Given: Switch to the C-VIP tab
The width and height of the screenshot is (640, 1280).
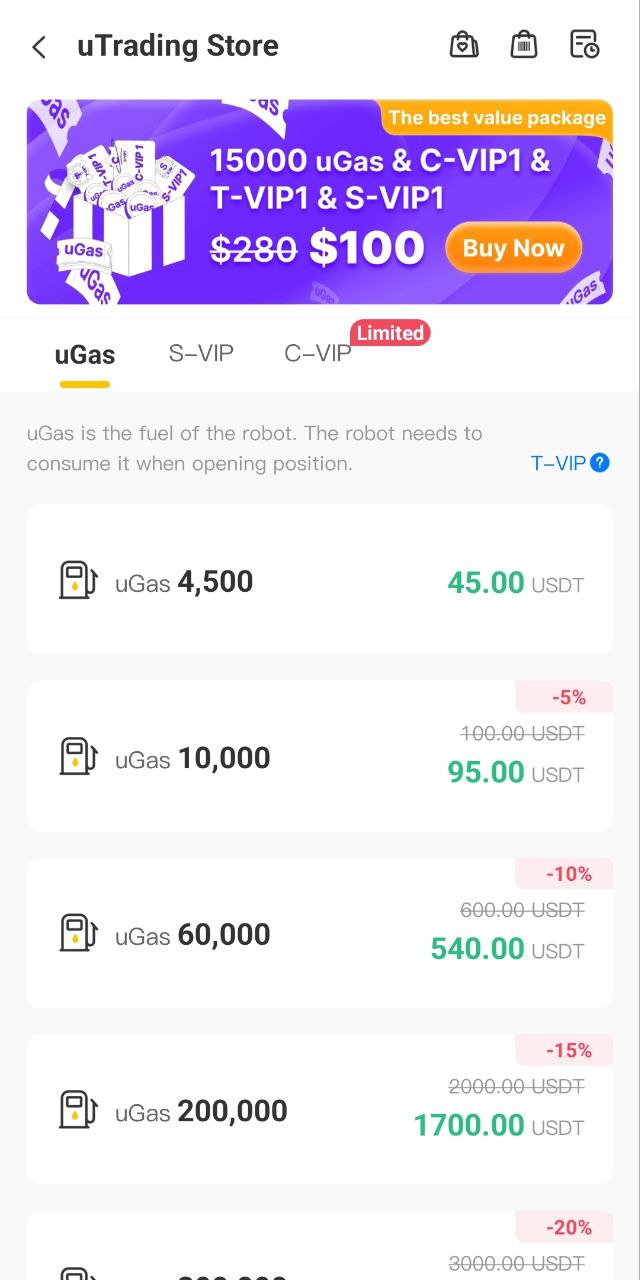Looking at the screenshot, I should 318,354.
